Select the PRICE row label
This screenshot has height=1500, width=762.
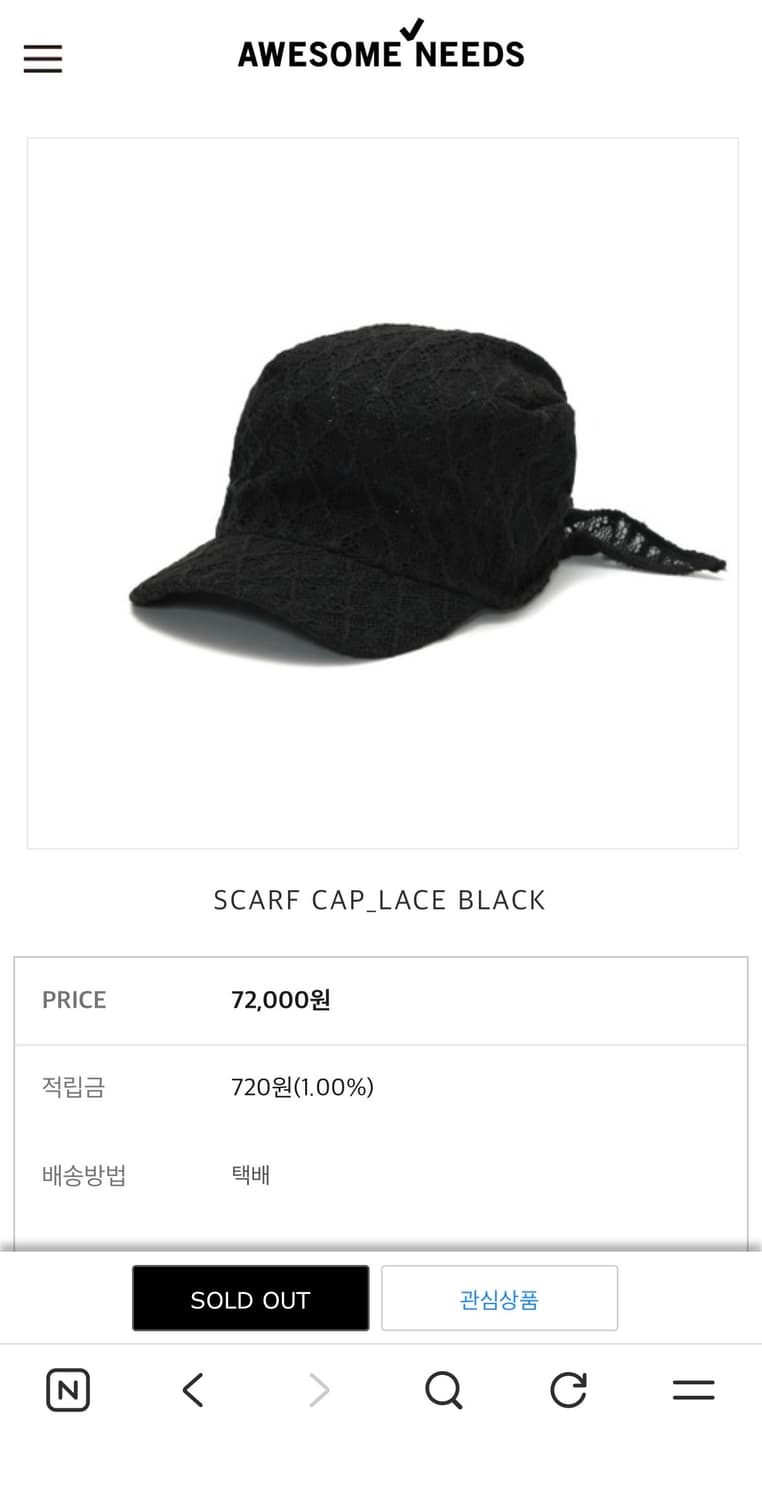73,999
